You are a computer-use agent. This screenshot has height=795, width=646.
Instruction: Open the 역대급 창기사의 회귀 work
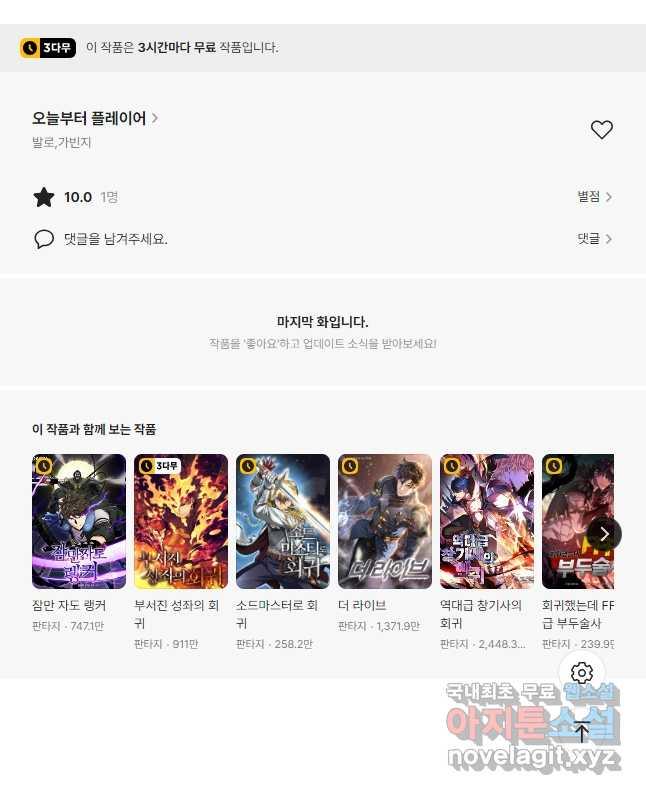(487, 521)
